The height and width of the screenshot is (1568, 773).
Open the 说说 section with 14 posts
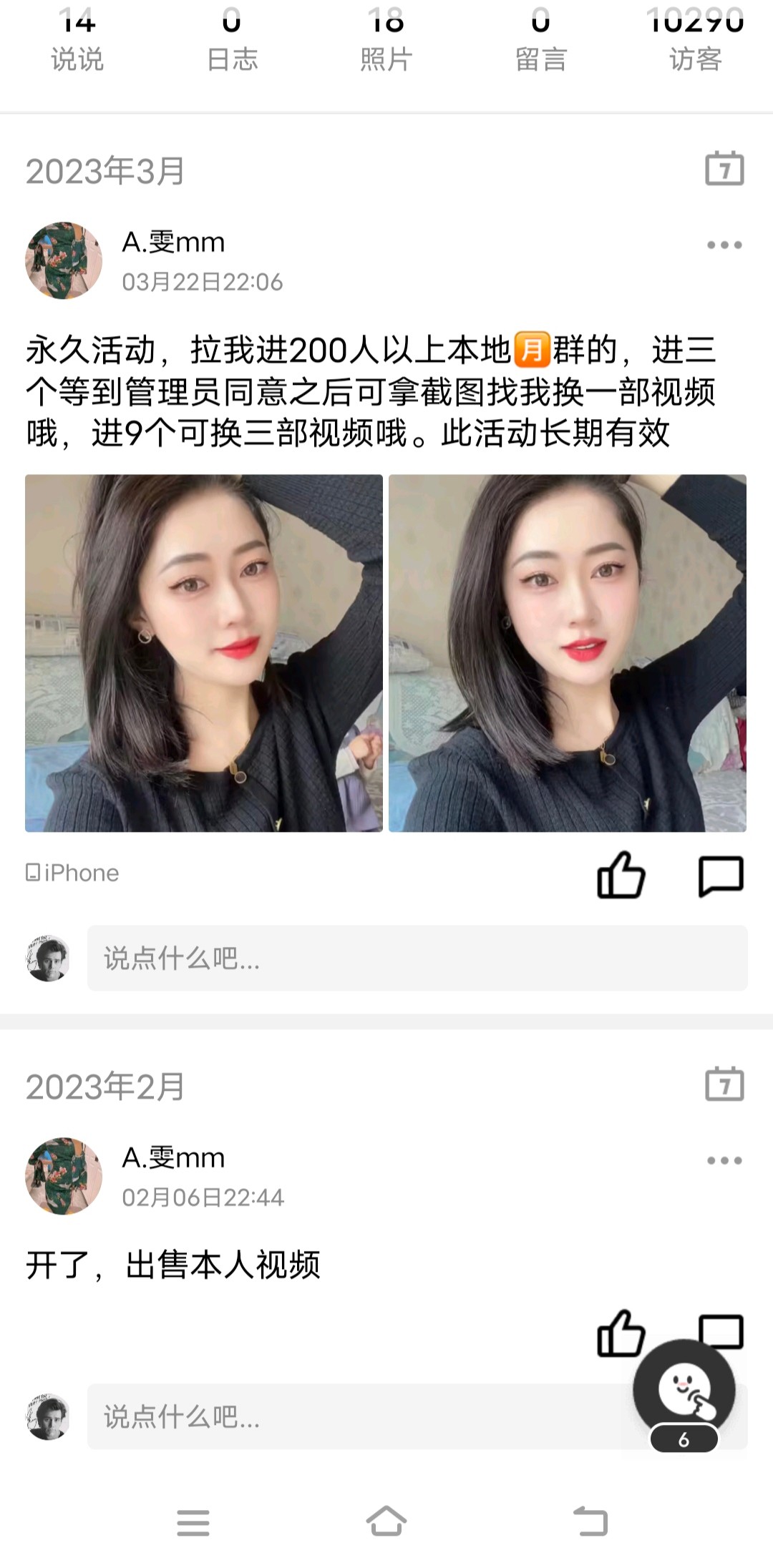pos(77,43)
